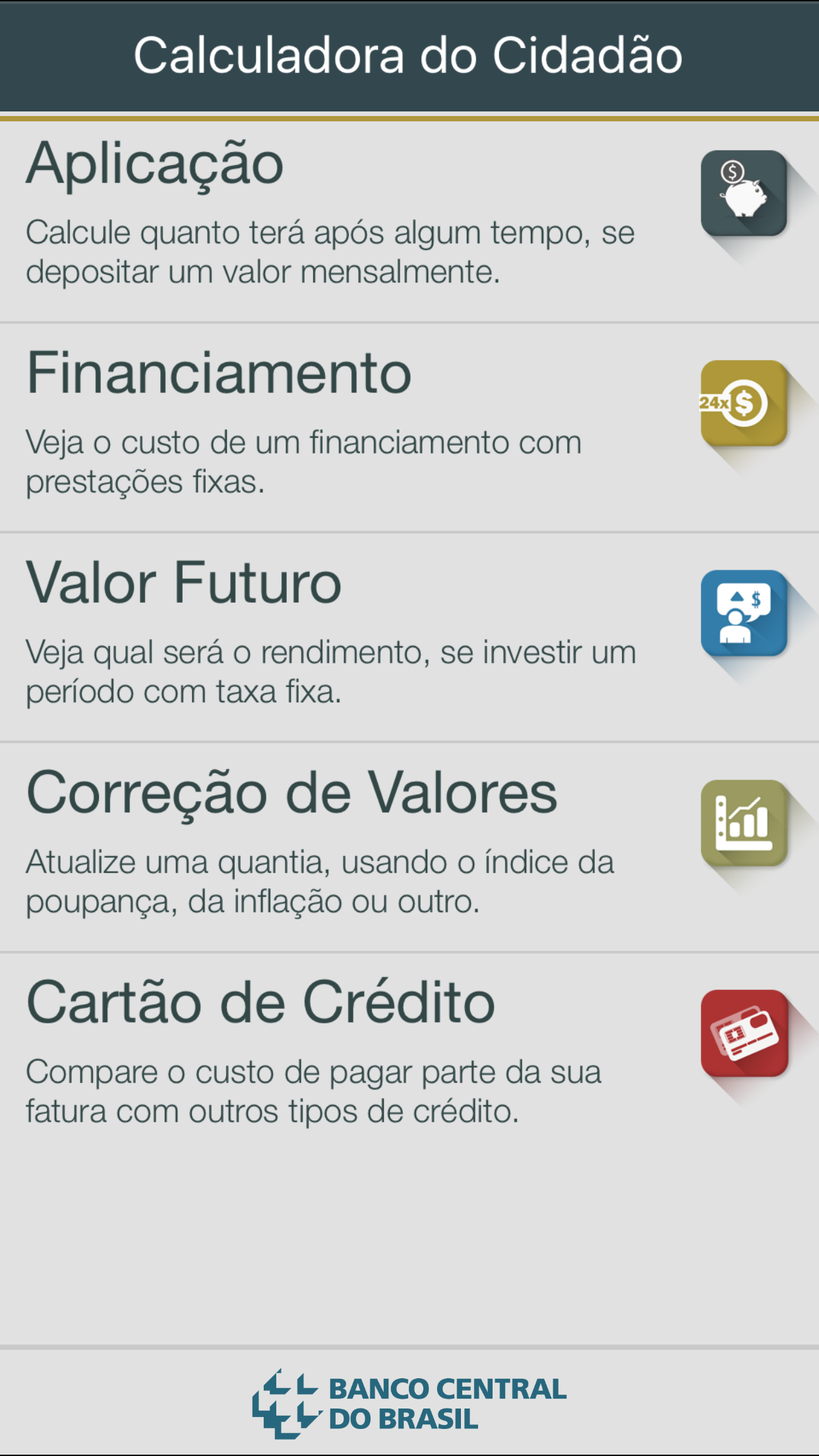Screen dimensions: 819x1456
Task: Select the Financiamento option
Action: click(x=409, y=427)
